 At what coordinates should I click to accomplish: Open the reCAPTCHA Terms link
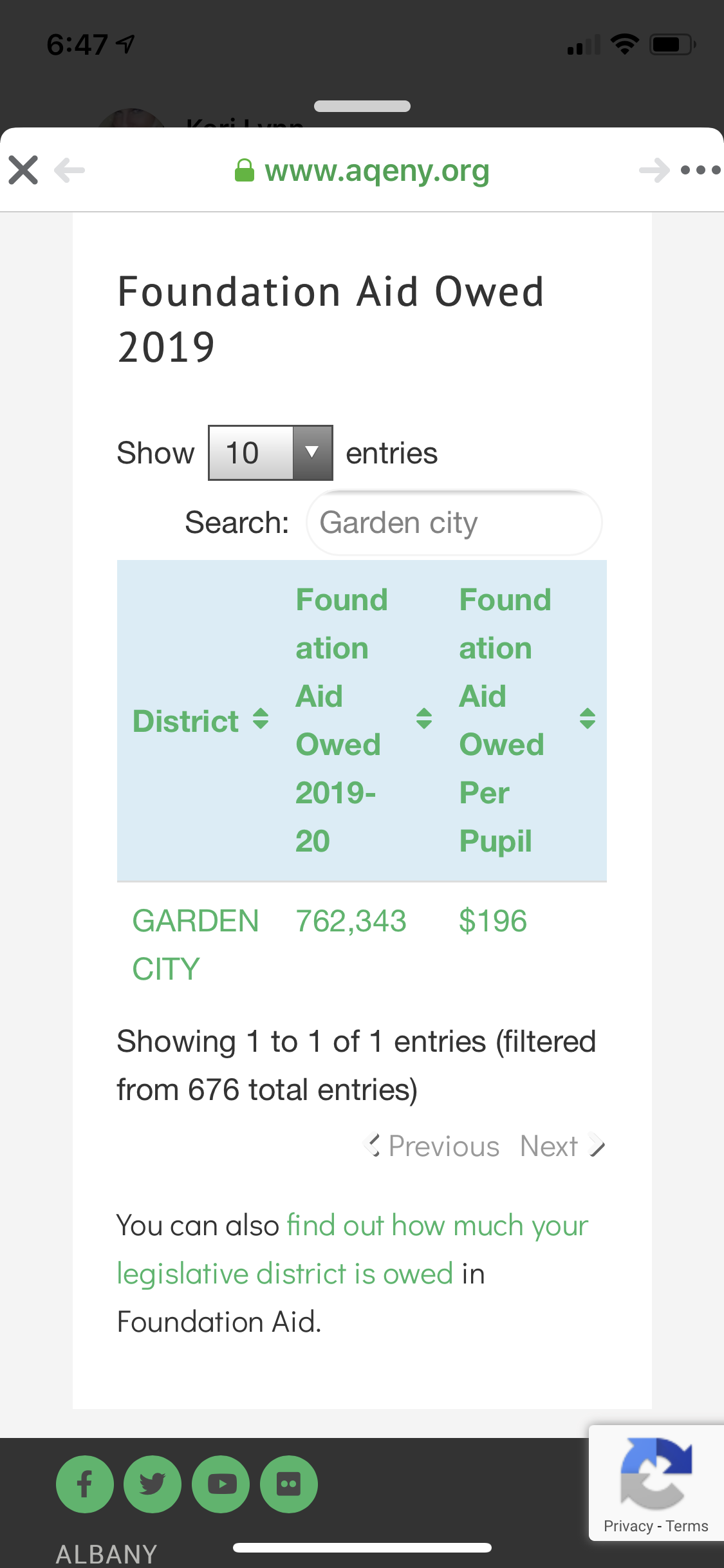tap(687, 1526)
